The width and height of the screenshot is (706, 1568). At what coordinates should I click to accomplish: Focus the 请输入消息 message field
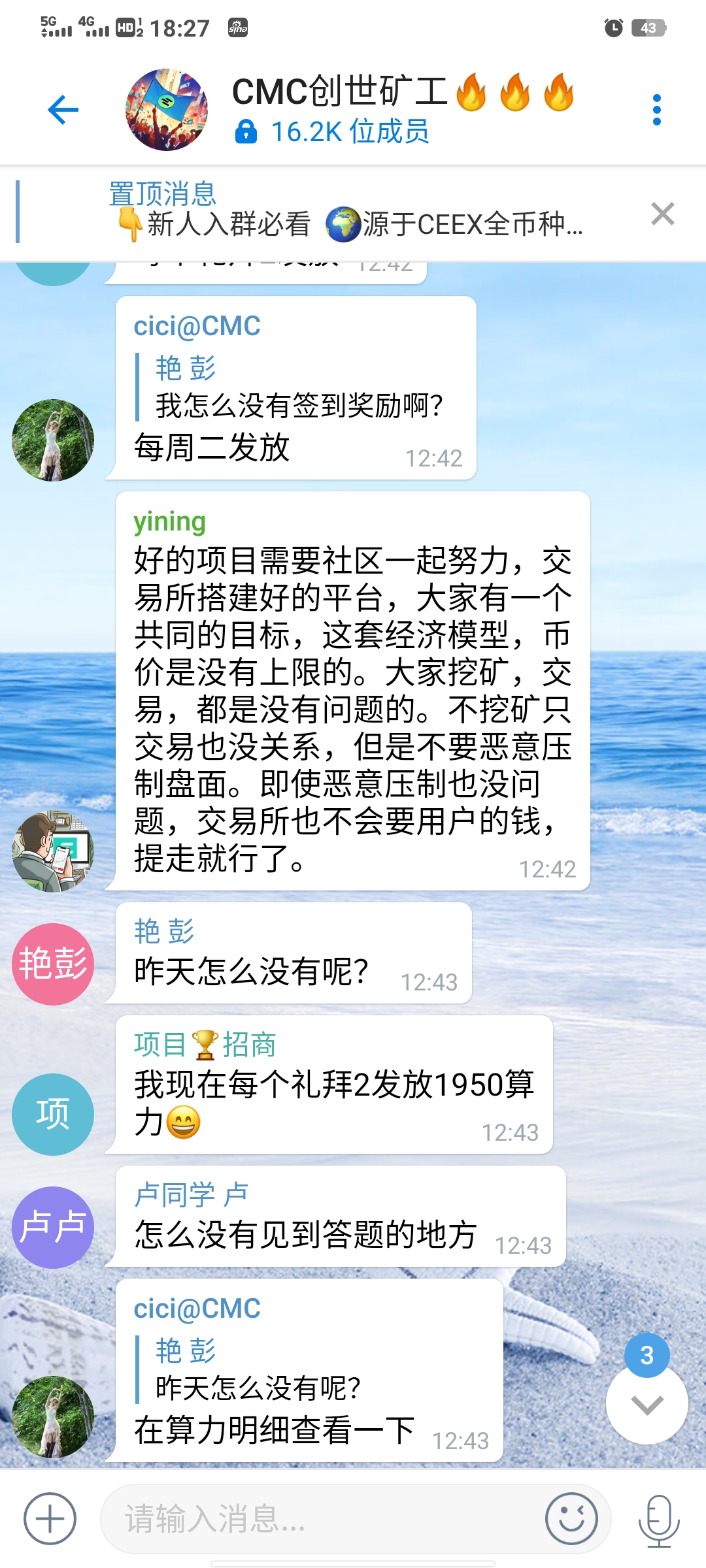click(x=320, y=1518)
